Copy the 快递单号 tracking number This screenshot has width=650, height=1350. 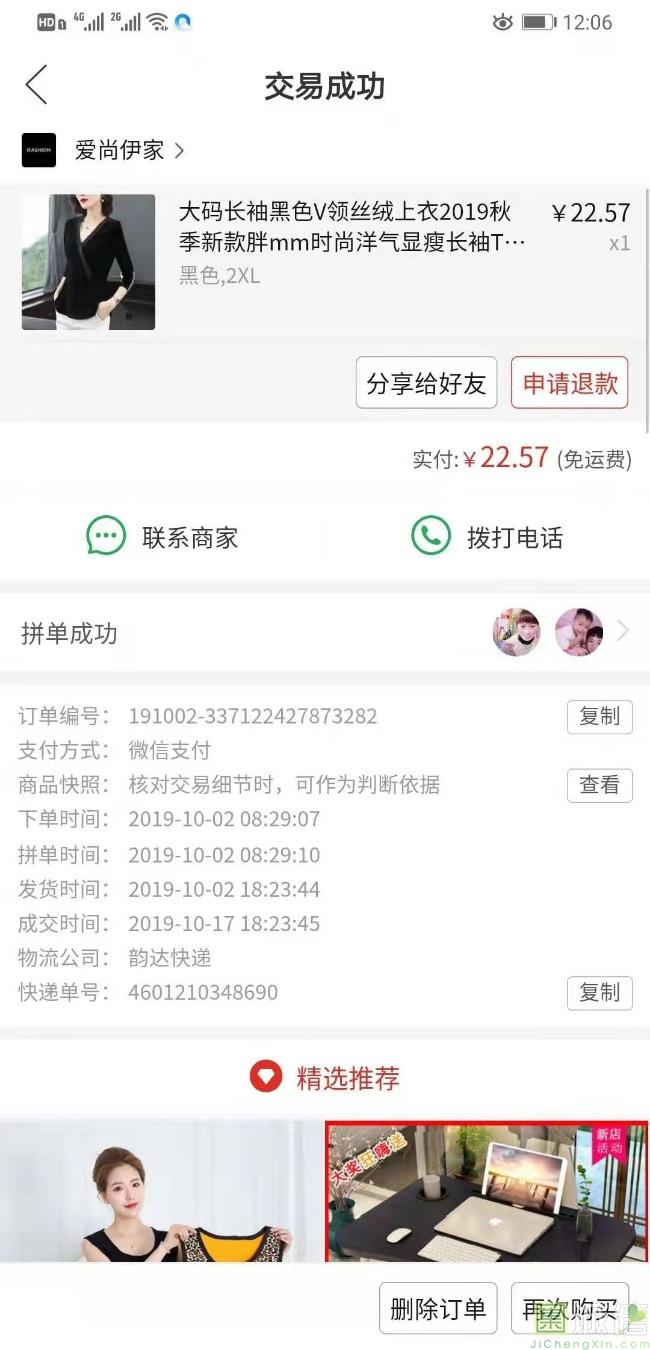pyautogui.click(x=599, y=993)
